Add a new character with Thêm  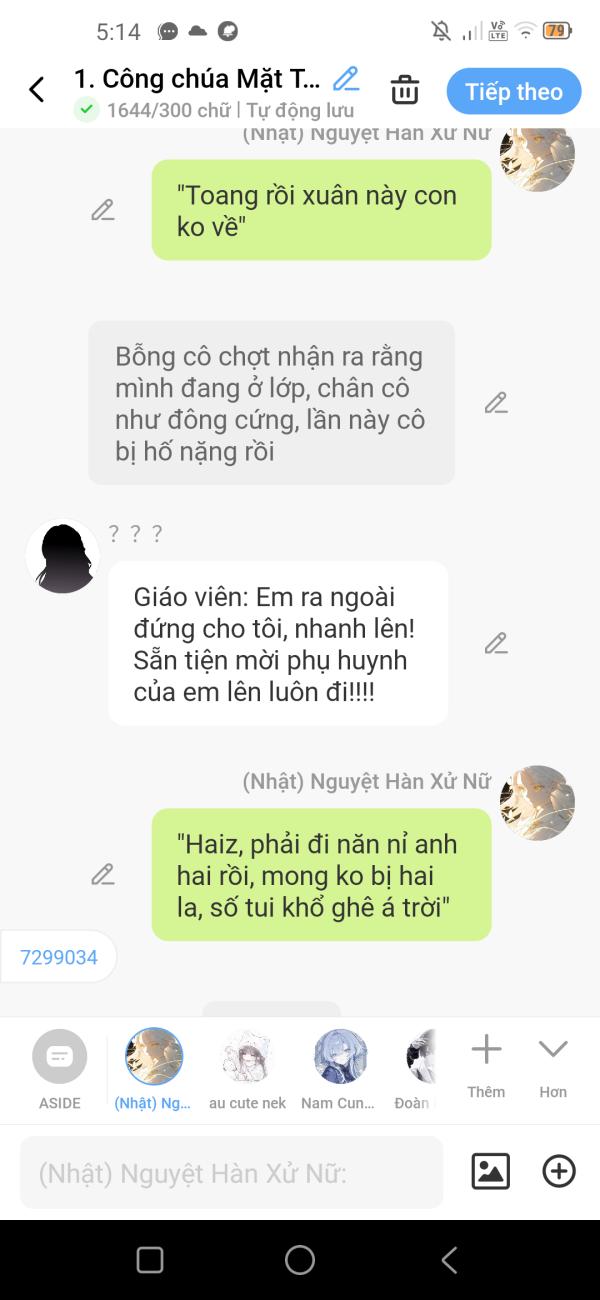(x=486, y=1062)
